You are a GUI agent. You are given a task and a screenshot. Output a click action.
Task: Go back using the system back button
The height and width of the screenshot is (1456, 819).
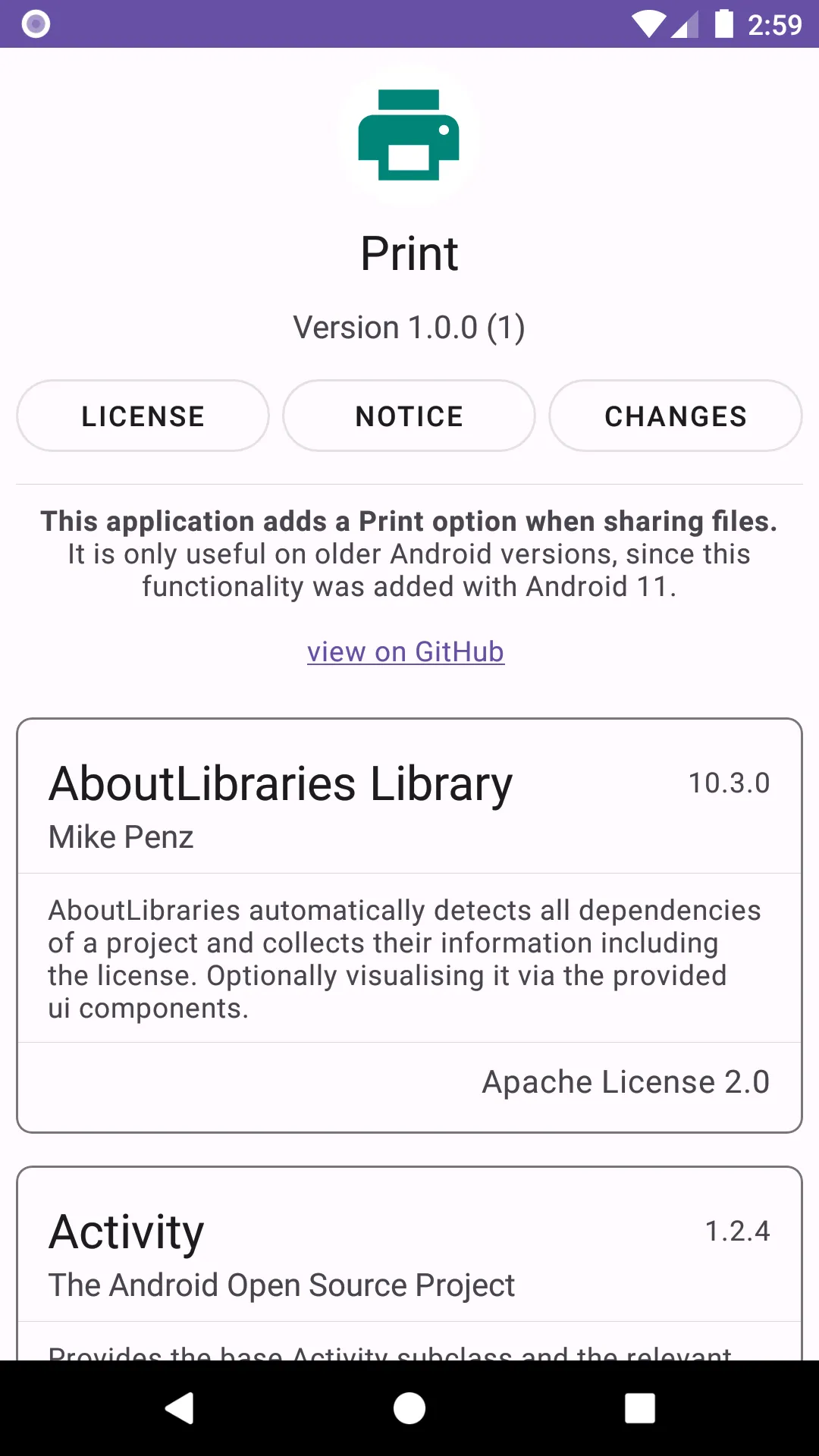coord(180,1408)
